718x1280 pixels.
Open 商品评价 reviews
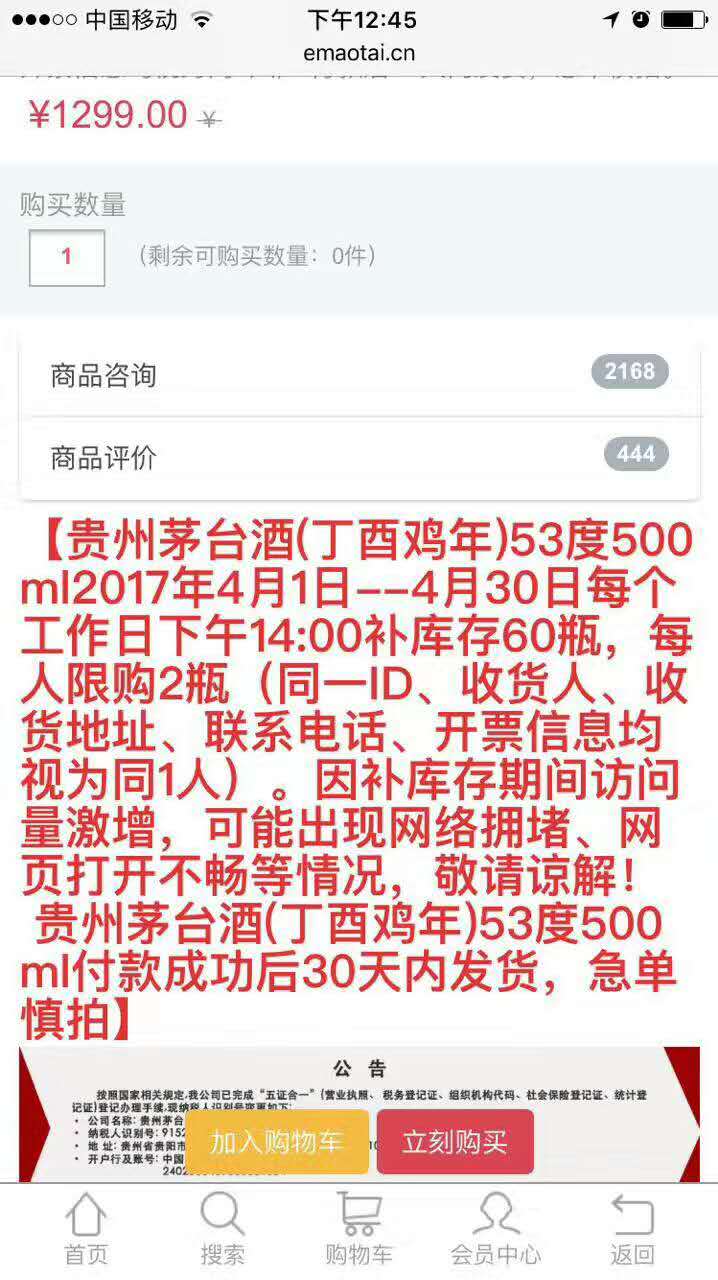pos(359,458)
